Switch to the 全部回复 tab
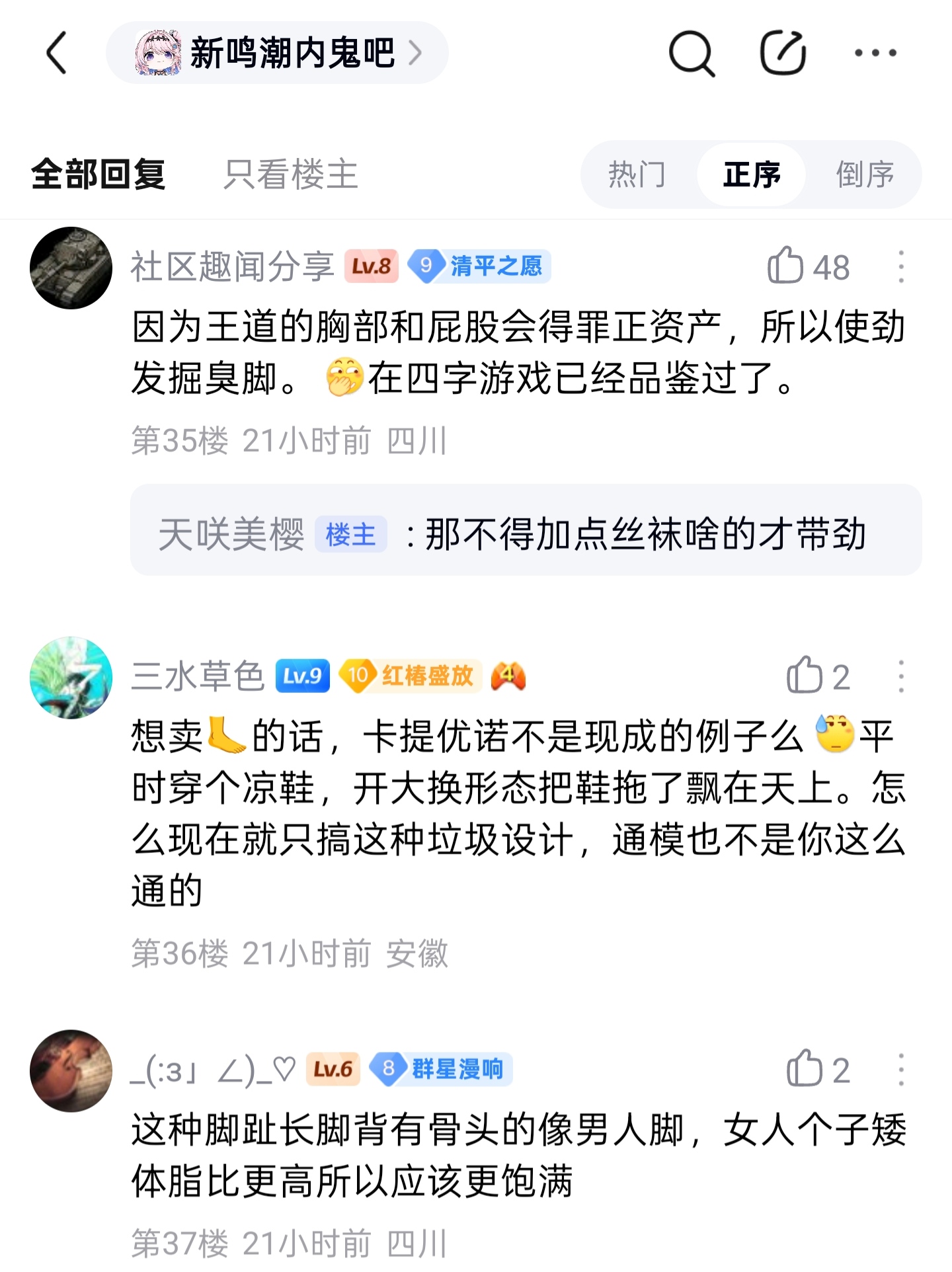This screenshot has width=952, height=1272. 98,175
